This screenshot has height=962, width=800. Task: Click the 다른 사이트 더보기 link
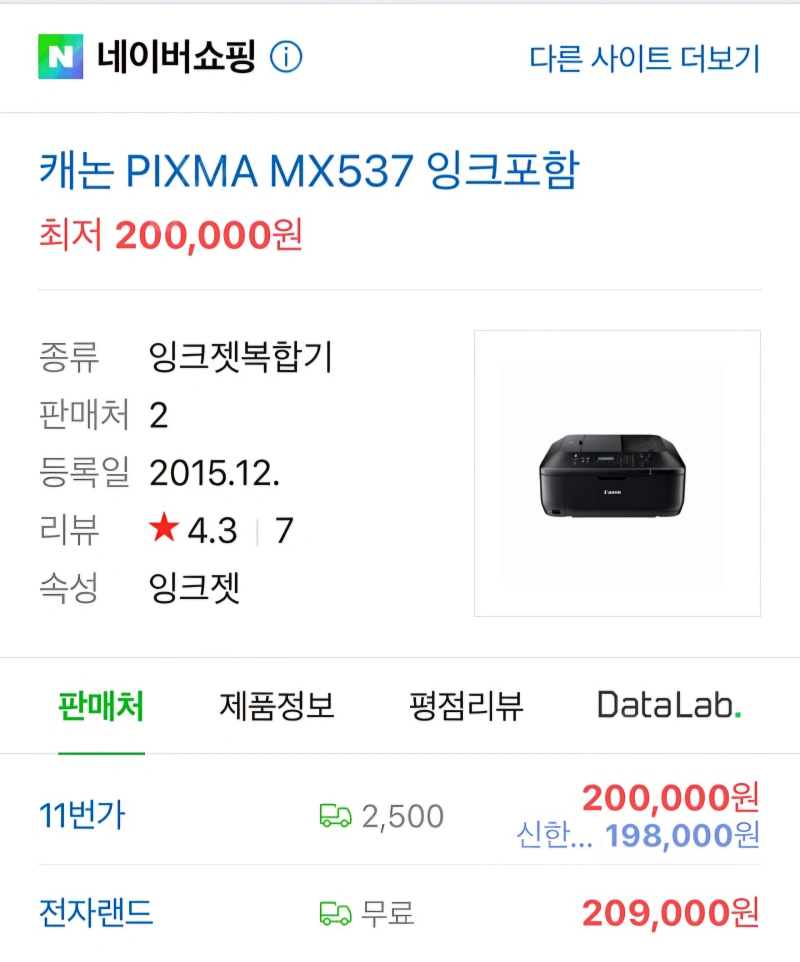644,57
